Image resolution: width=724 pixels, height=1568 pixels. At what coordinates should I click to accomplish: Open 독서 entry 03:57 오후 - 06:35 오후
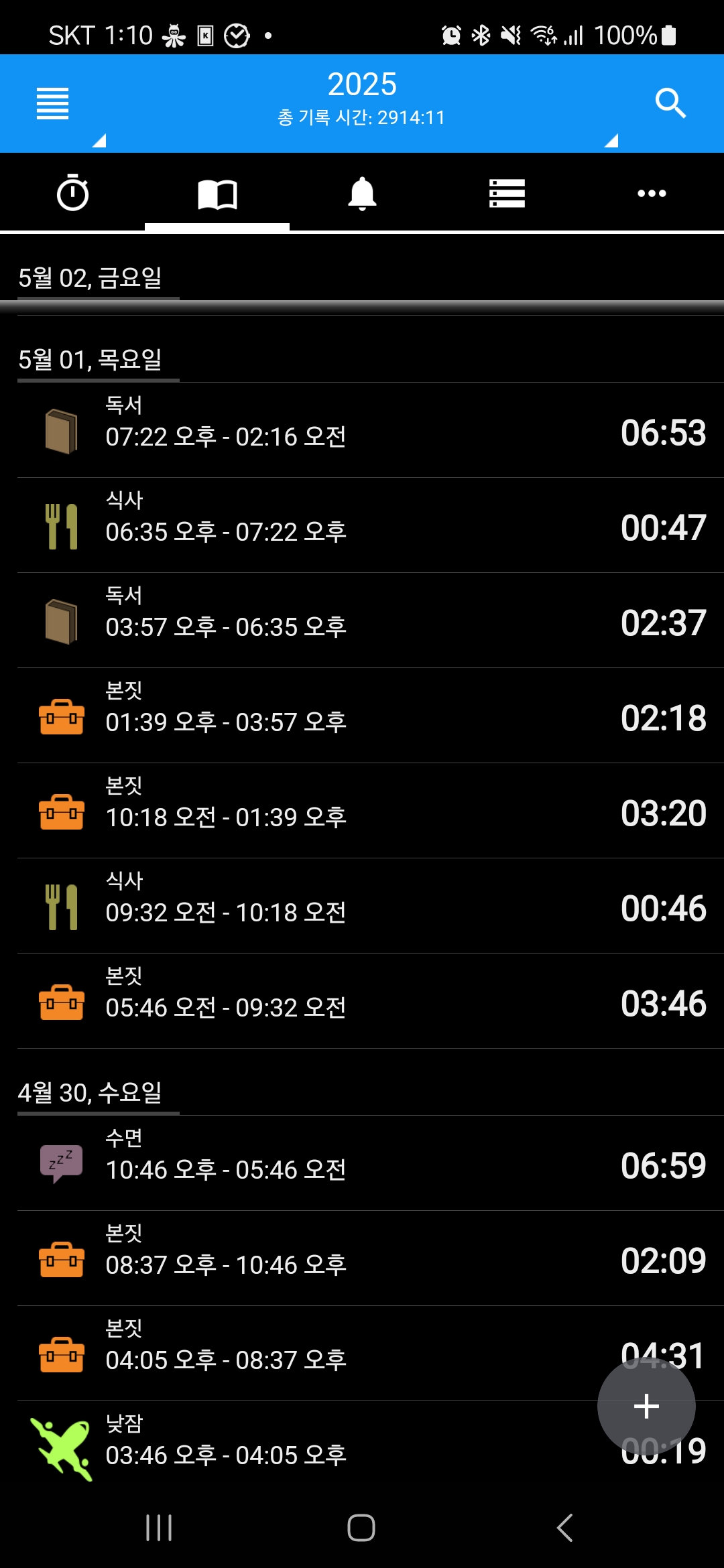point(370,620)
